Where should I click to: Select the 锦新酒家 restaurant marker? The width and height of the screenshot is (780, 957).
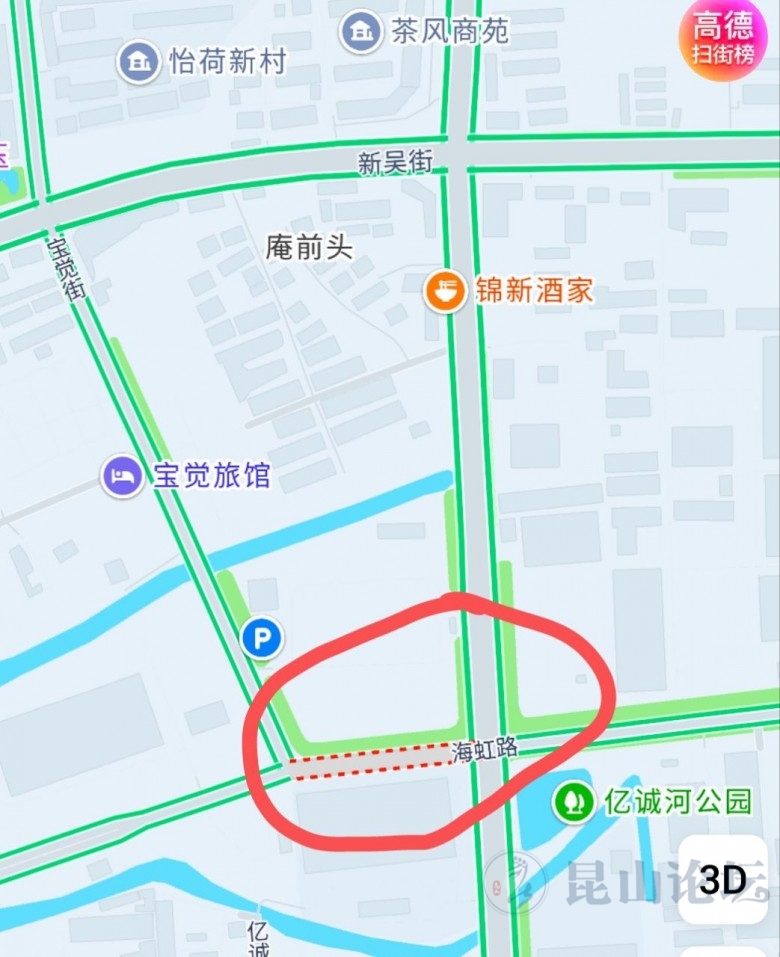pyautogui.click(x=446, y=291)
